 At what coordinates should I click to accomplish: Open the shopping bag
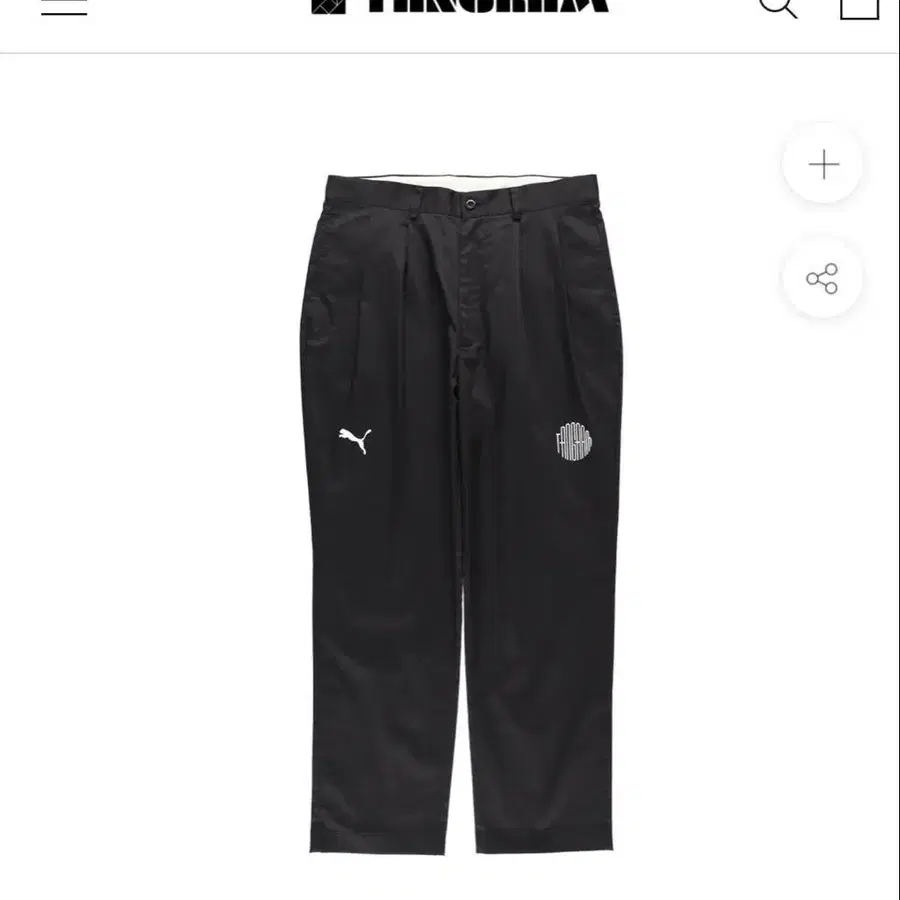coord(859,8)
